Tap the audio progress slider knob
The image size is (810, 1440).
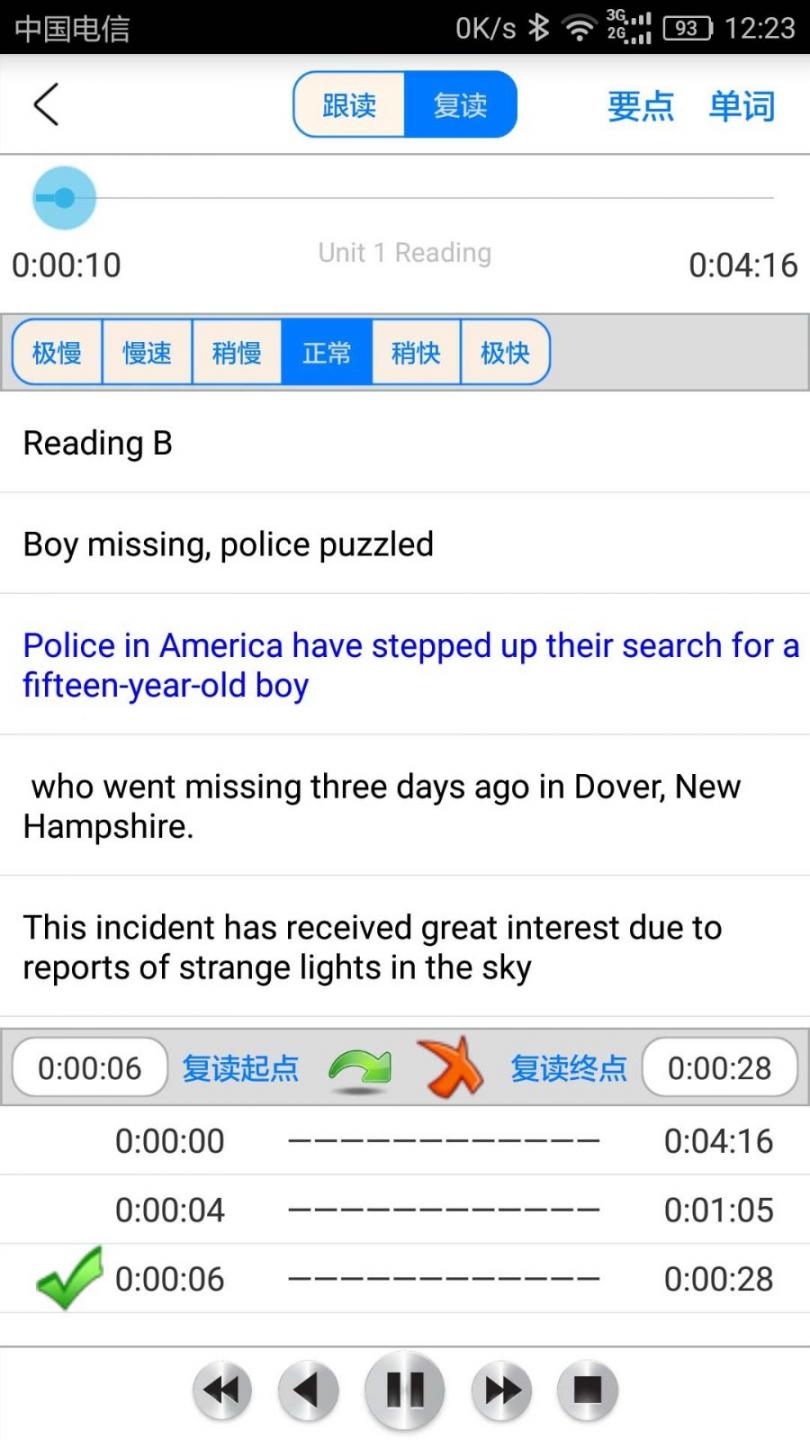[64, 198]
